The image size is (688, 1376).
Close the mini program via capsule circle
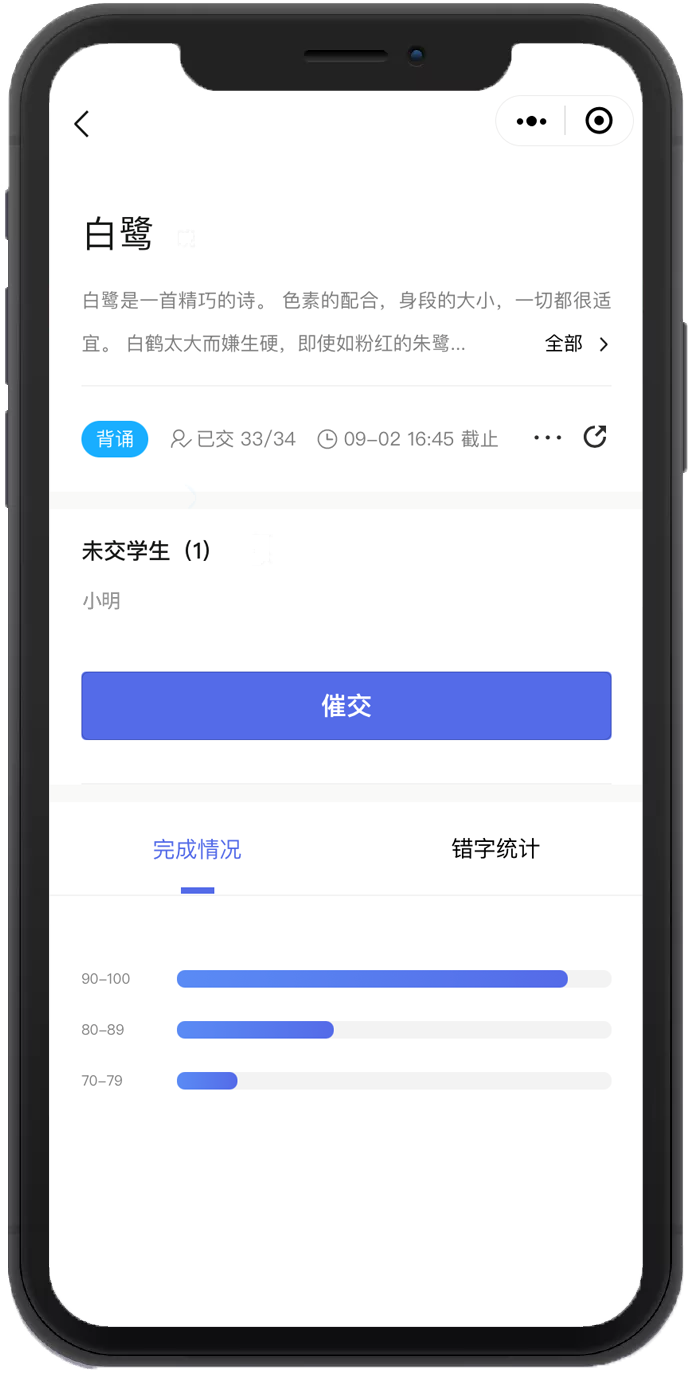(598, 121)
